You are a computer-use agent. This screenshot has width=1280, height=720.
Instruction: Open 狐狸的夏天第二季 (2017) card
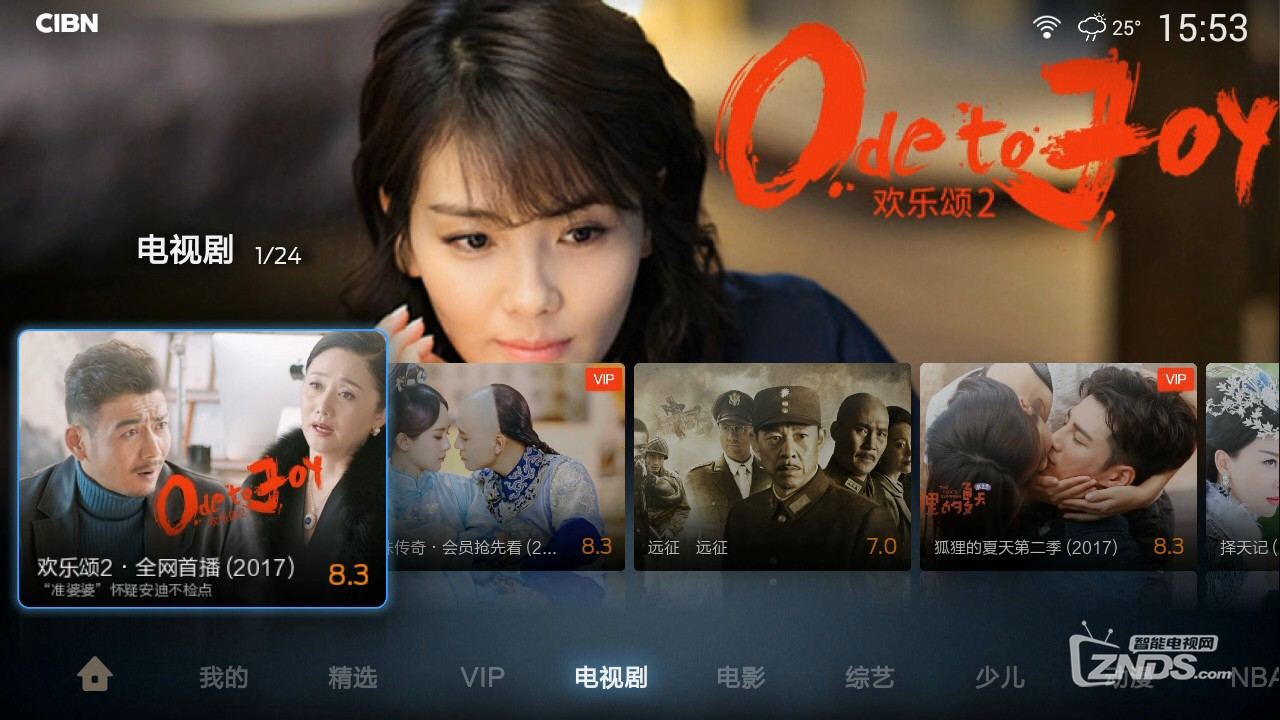[1058, 466]
